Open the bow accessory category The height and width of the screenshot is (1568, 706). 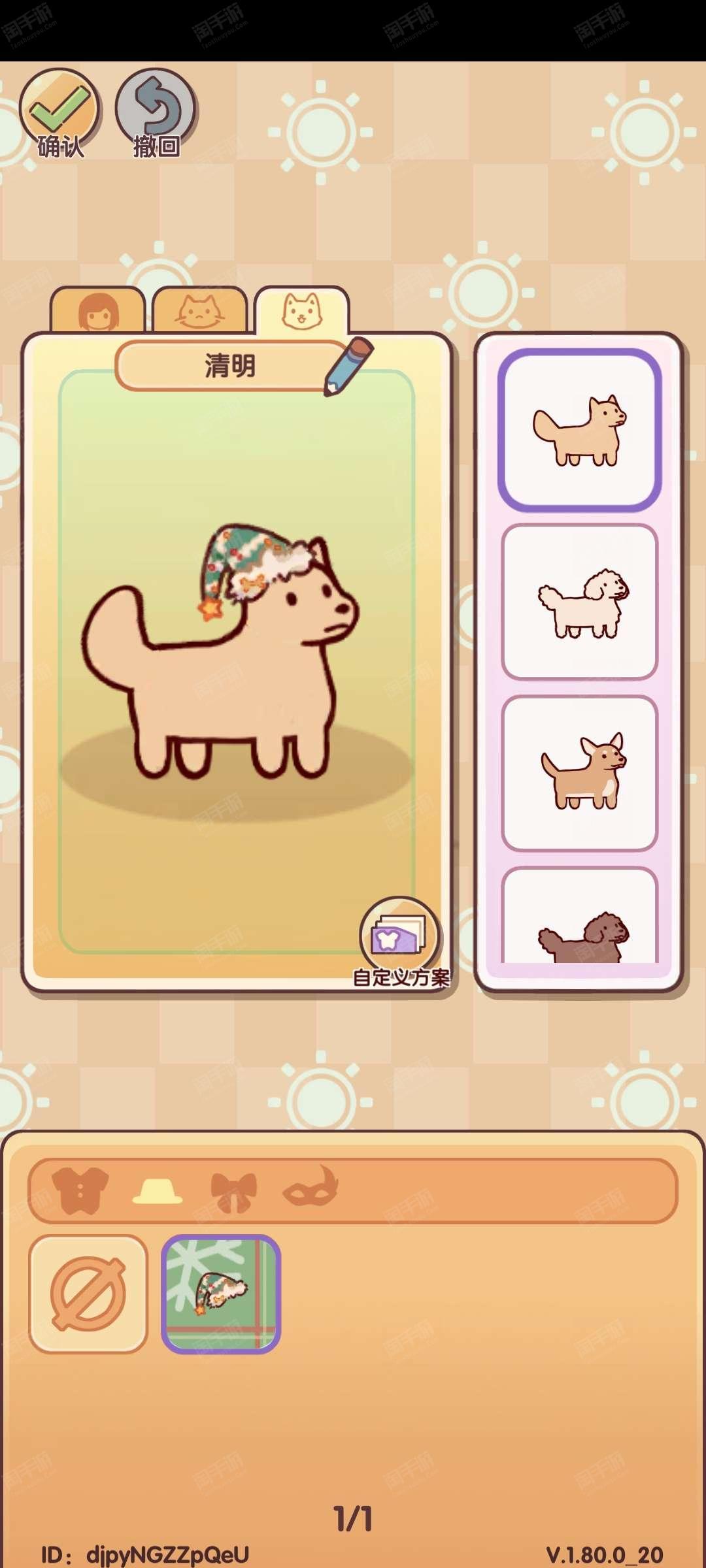click(x=233, y=1192)
